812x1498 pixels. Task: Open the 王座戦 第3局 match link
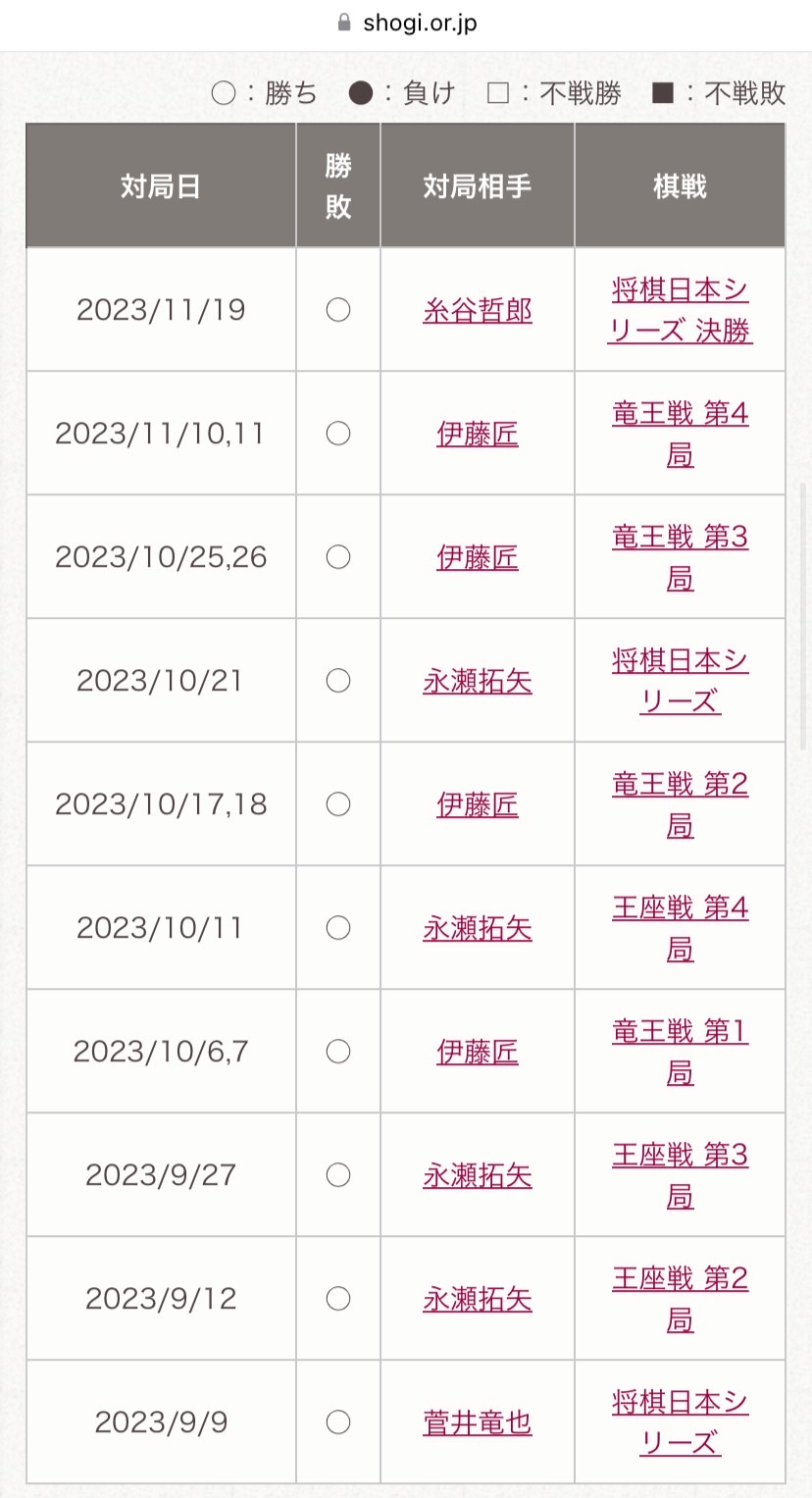pos(680,1176)
